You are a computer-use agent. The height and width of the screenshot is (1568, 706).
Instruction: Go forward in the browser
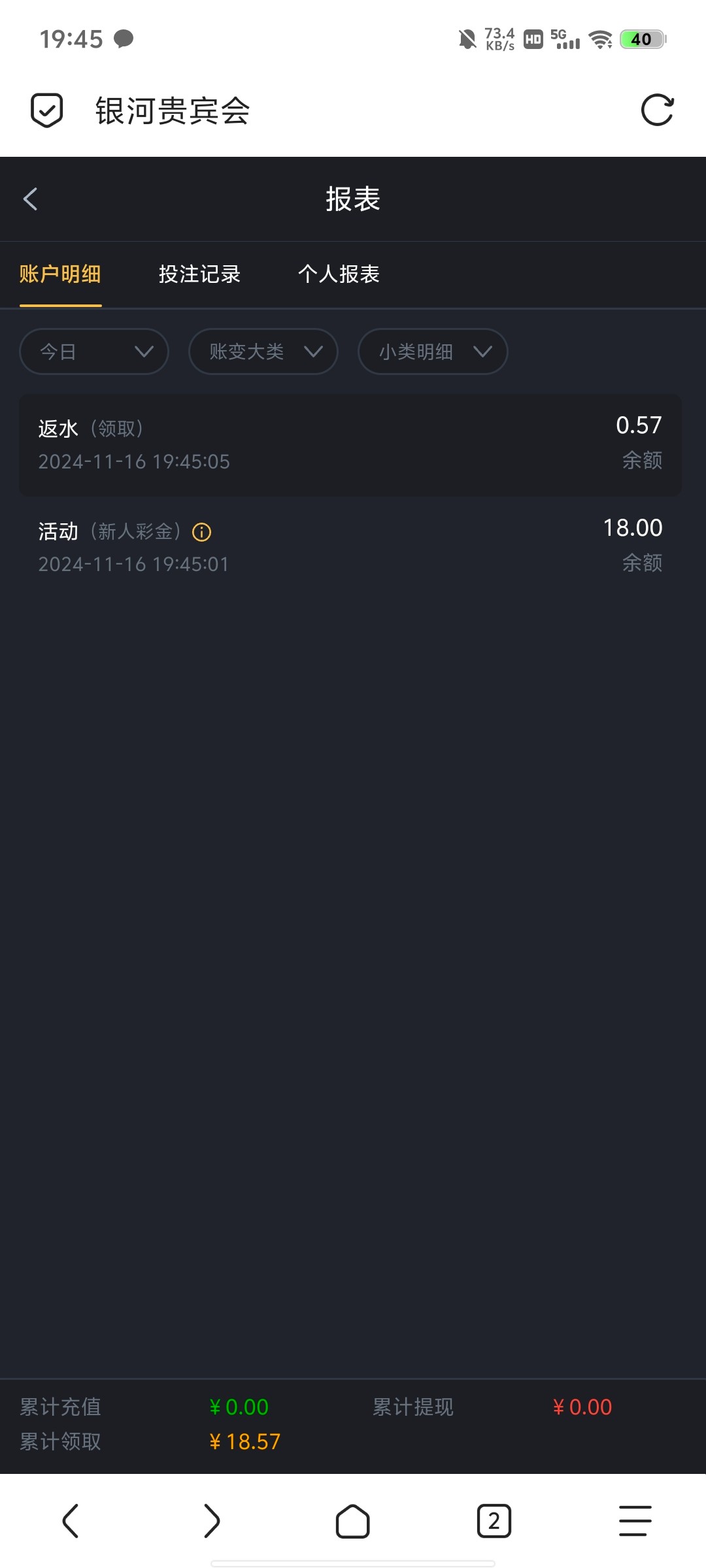(212, 1520)
